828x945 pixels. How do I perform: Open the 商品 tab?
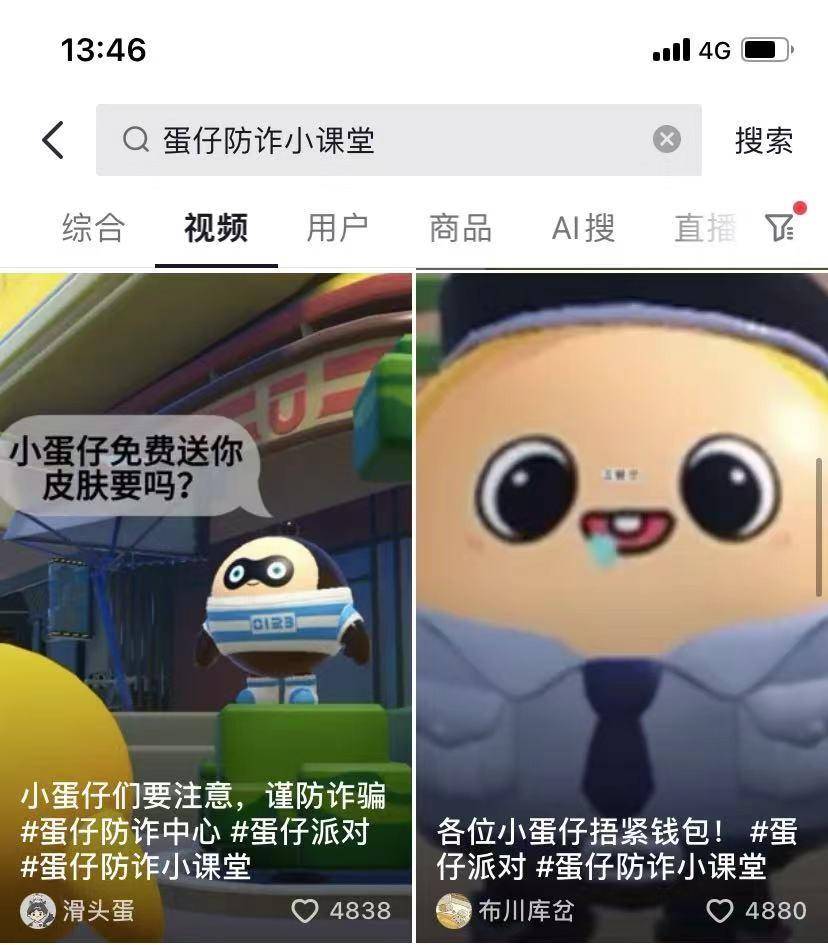[460, 228]
